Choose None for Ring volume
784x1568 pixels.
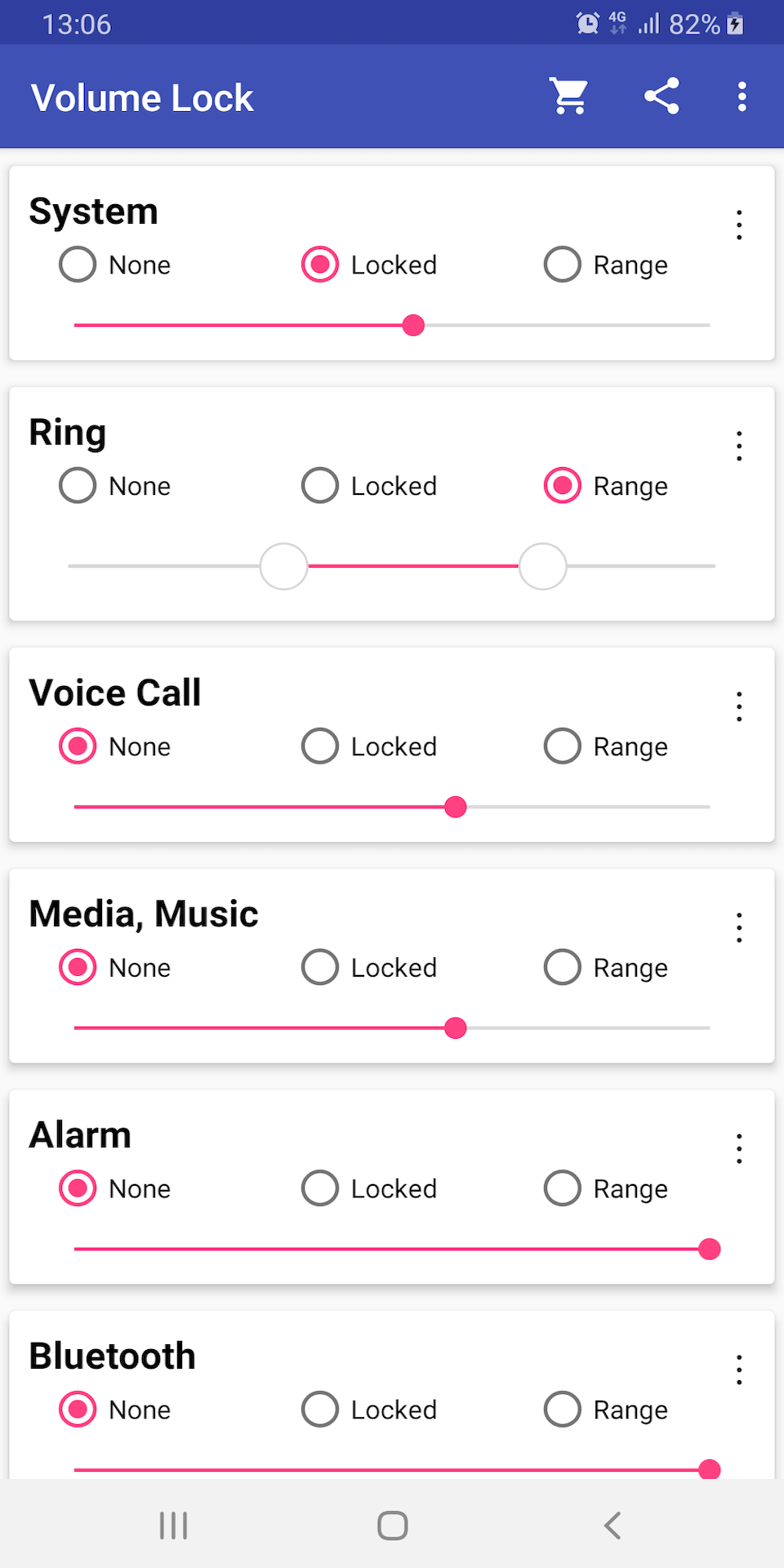pos(115,486)
